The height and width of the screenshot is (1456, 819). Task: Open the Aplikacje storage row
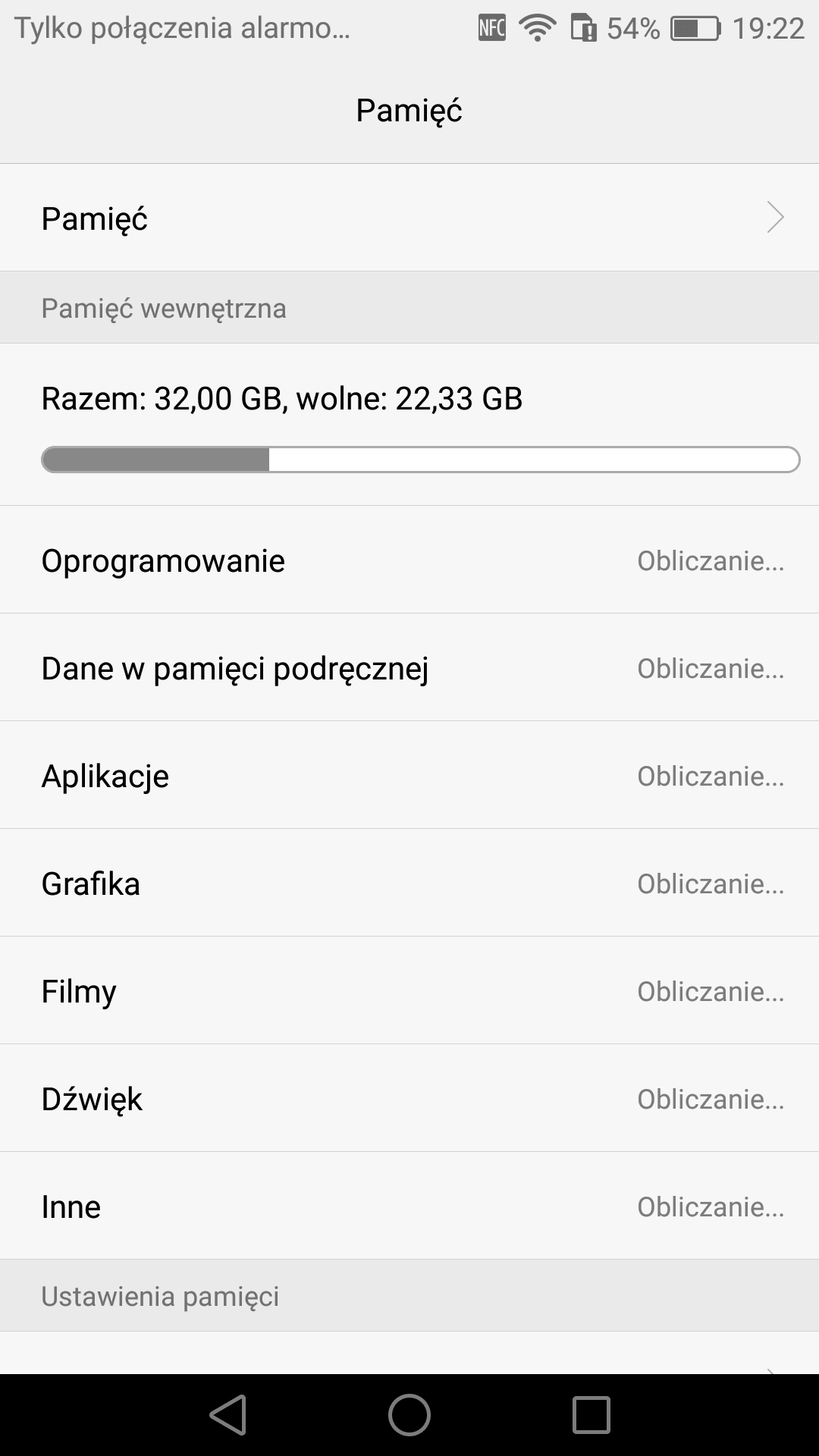pyautogui.click(x=409, y=775)
